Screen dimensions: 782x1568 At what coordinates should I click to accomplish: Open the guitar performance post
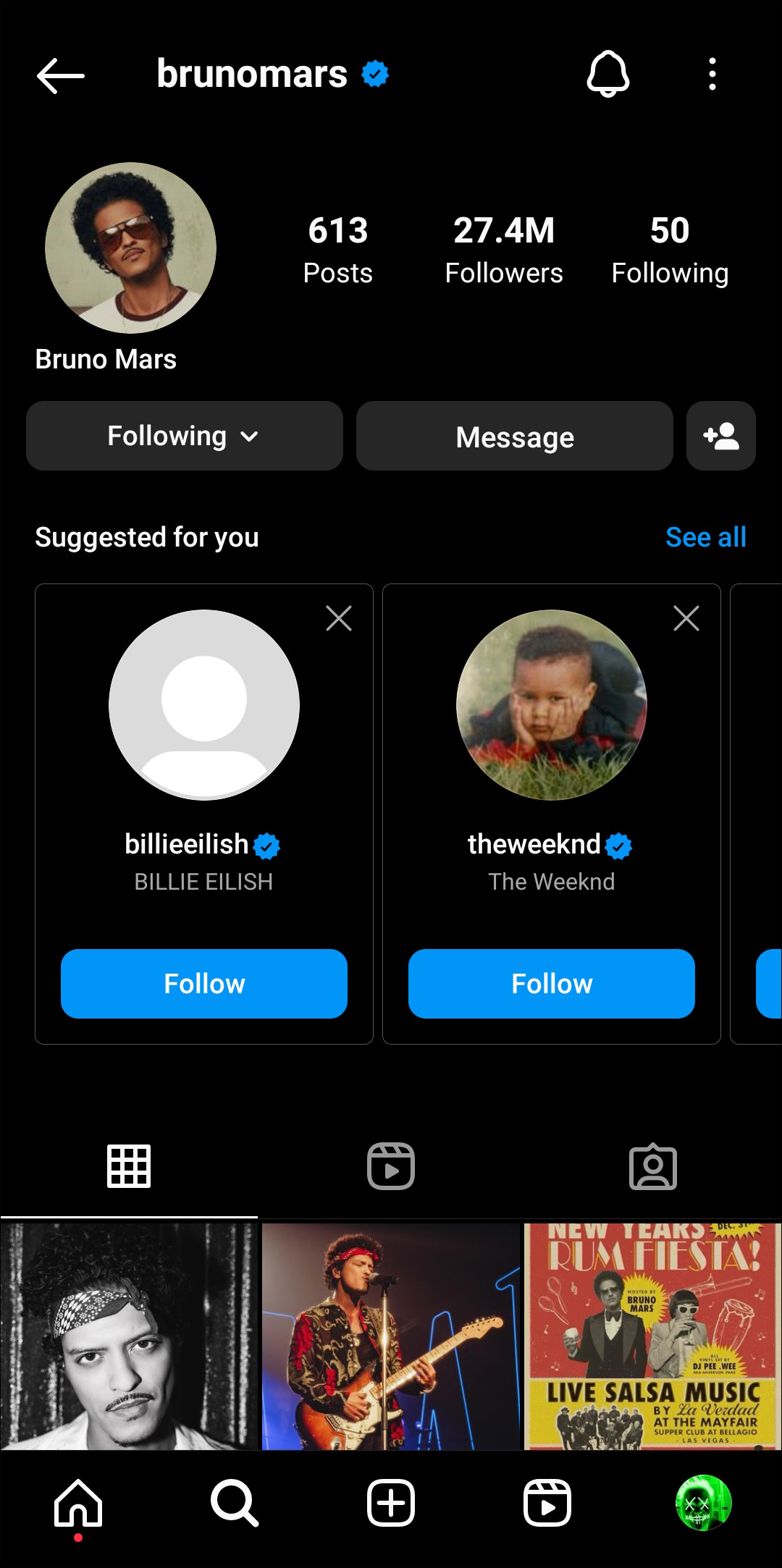(x=391, y=1336)
